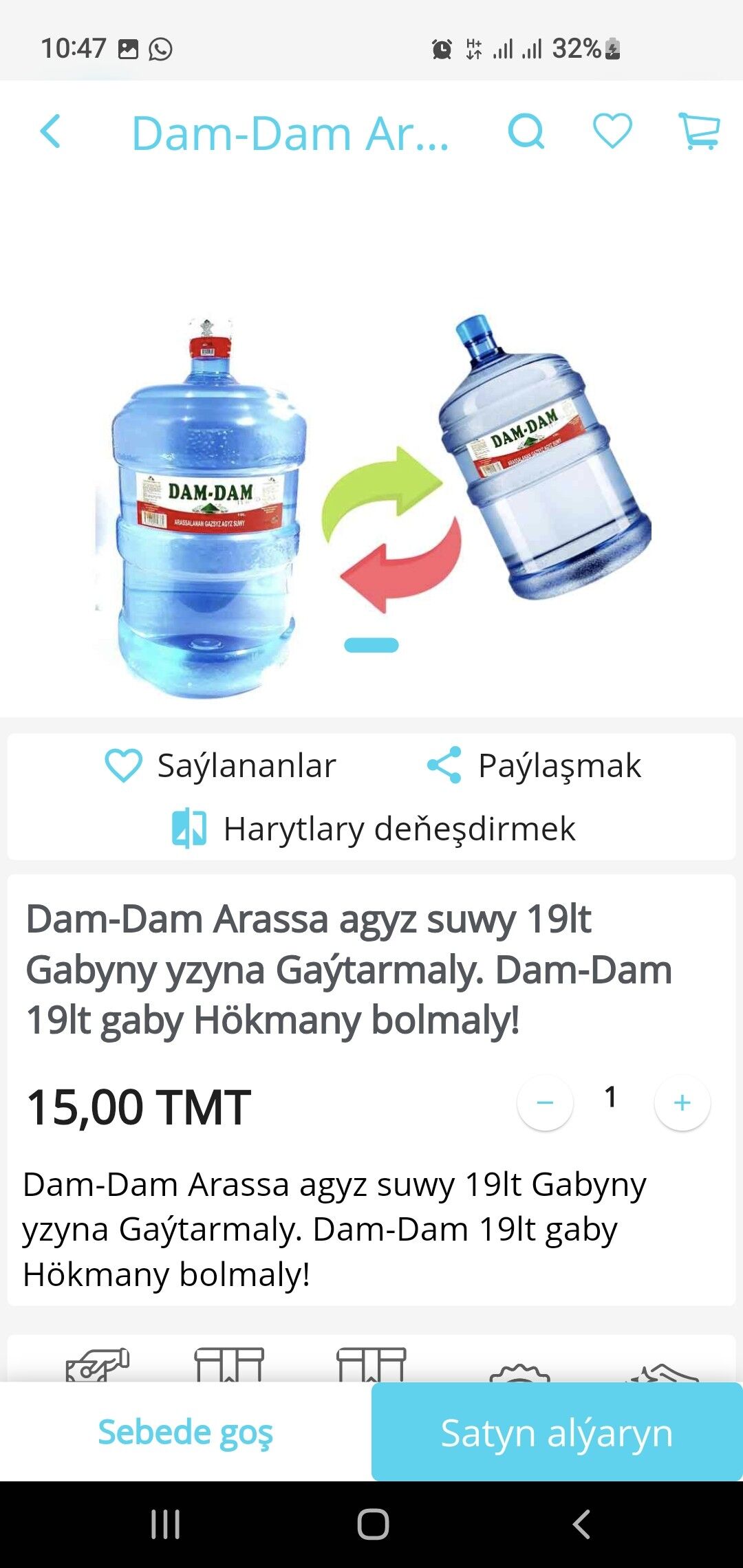Increase quantity with the plus button
This screenshot has height=1568, width=743.
[x=682, y=1102]
